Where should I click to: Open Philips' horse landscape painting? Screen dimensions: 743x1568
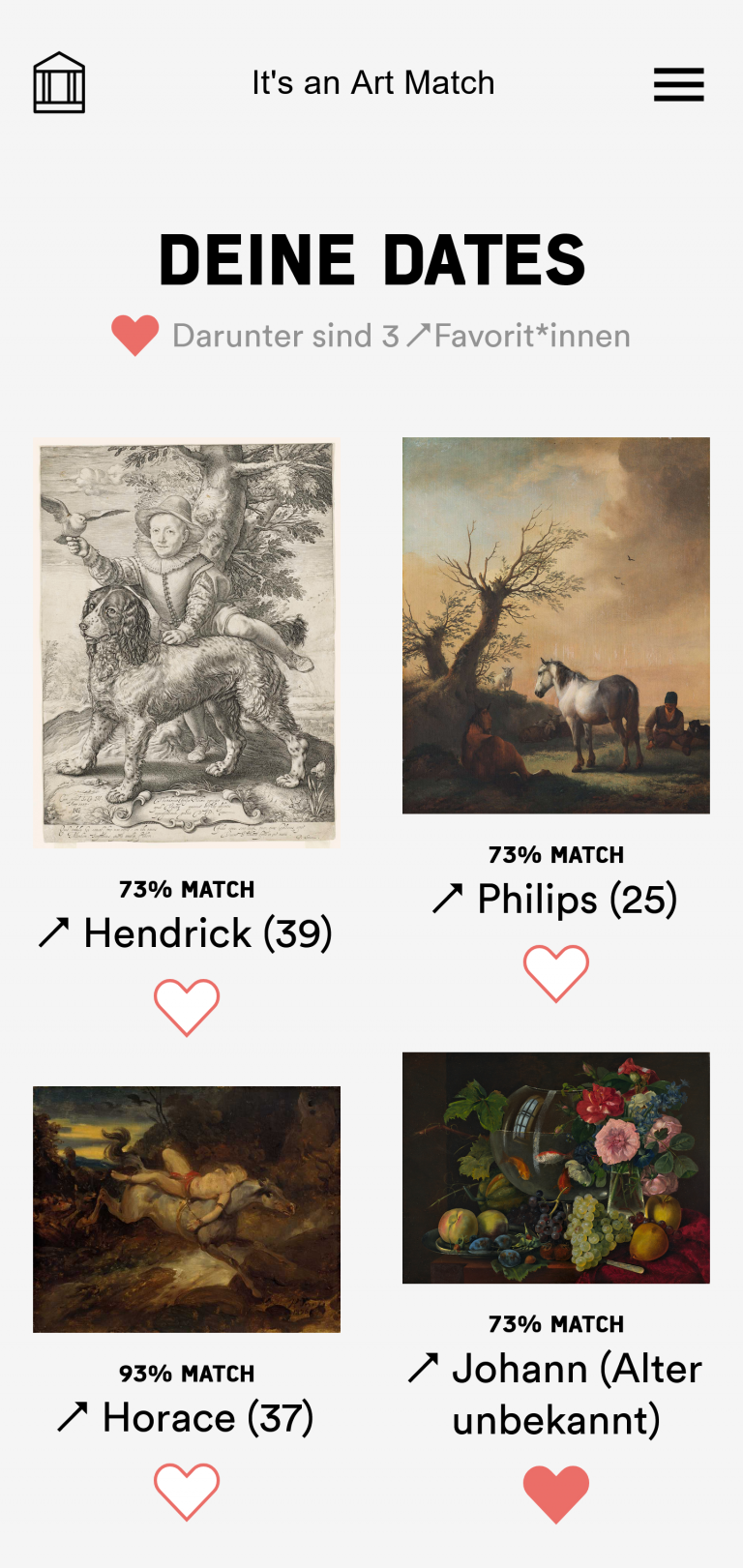[x=555, y=625]
